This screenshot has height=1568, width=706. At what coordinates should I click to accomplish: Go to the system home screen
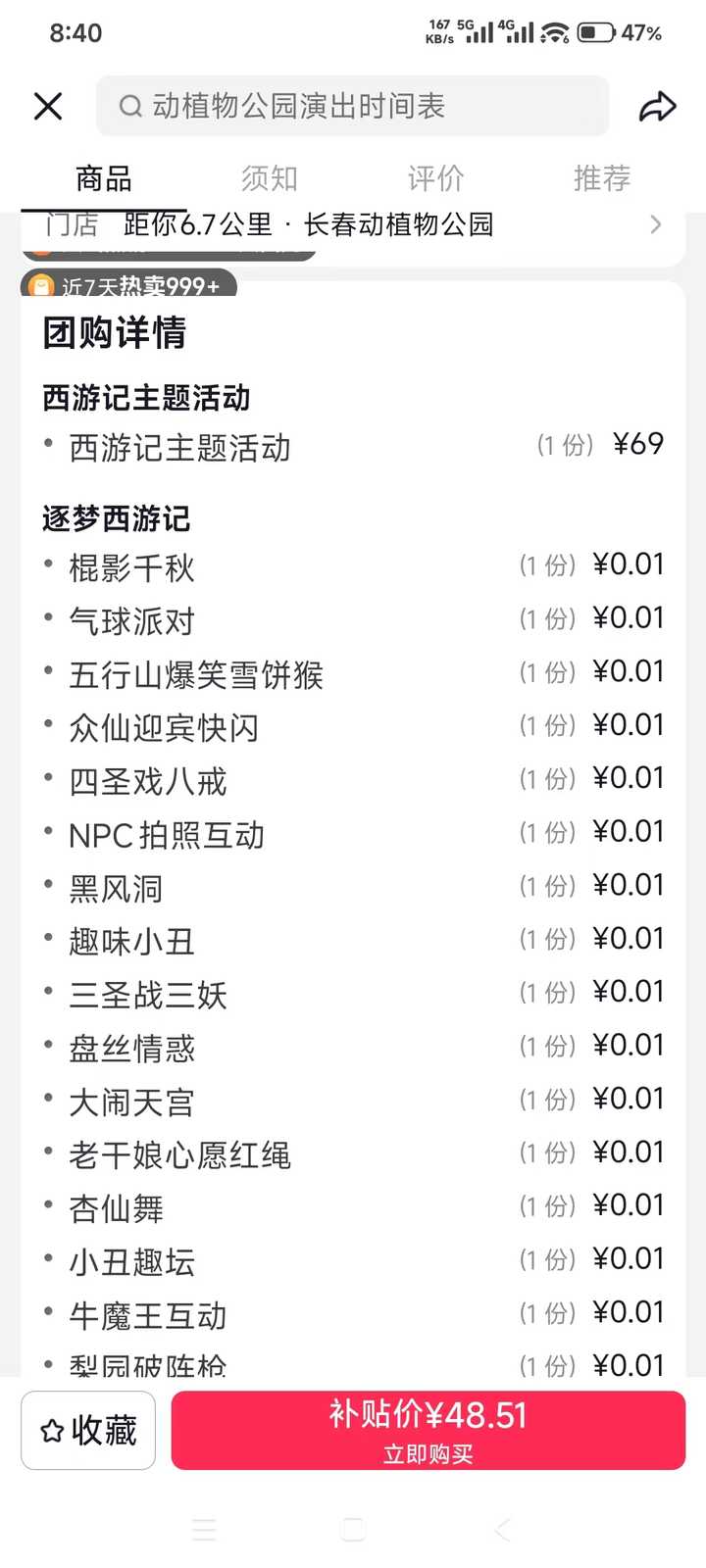click(353, 1530)
